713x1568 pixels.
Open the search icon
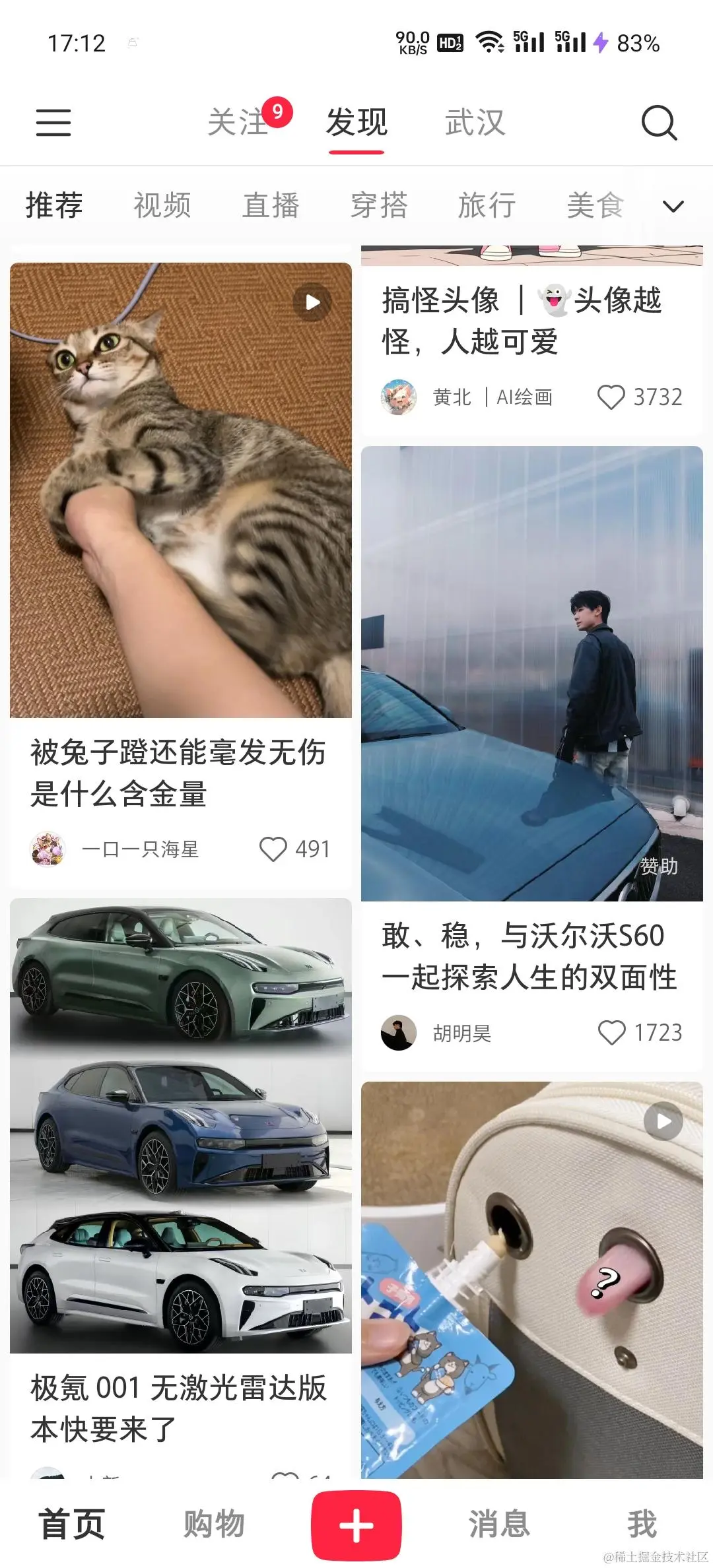(659, 123)
